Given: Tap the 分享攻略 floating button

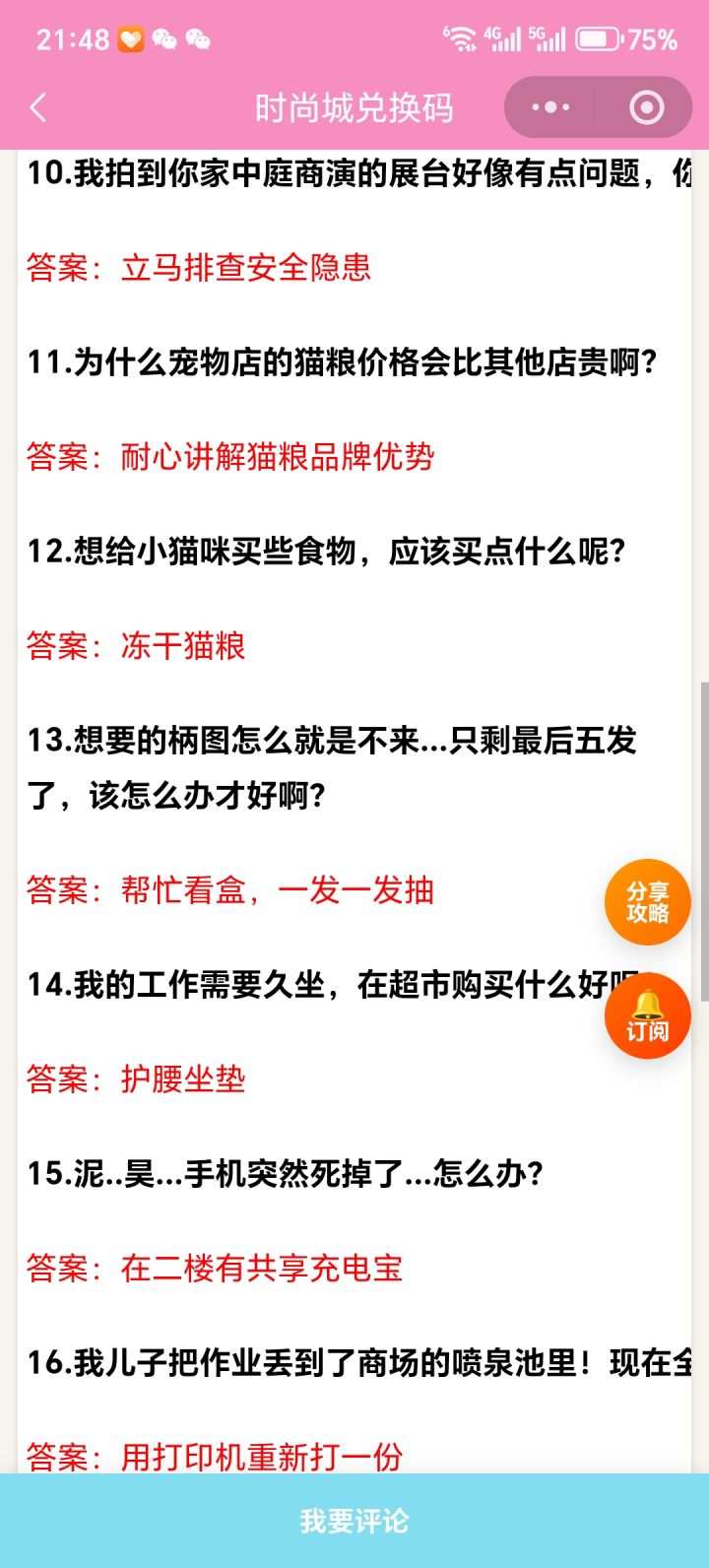Looking at the screenshot, I should pos(648,902).
